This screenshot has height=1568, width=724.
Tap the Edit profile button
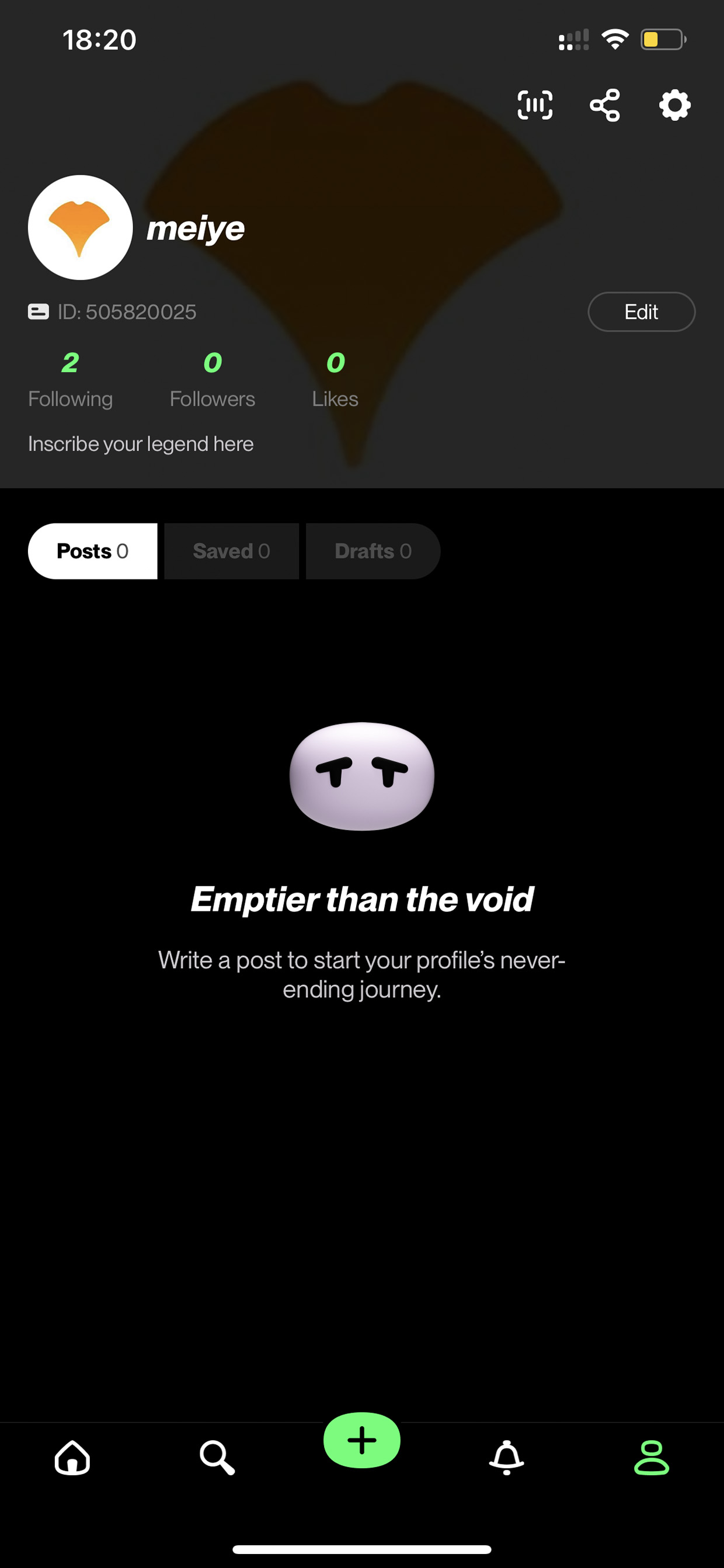[x=641, y=311]
